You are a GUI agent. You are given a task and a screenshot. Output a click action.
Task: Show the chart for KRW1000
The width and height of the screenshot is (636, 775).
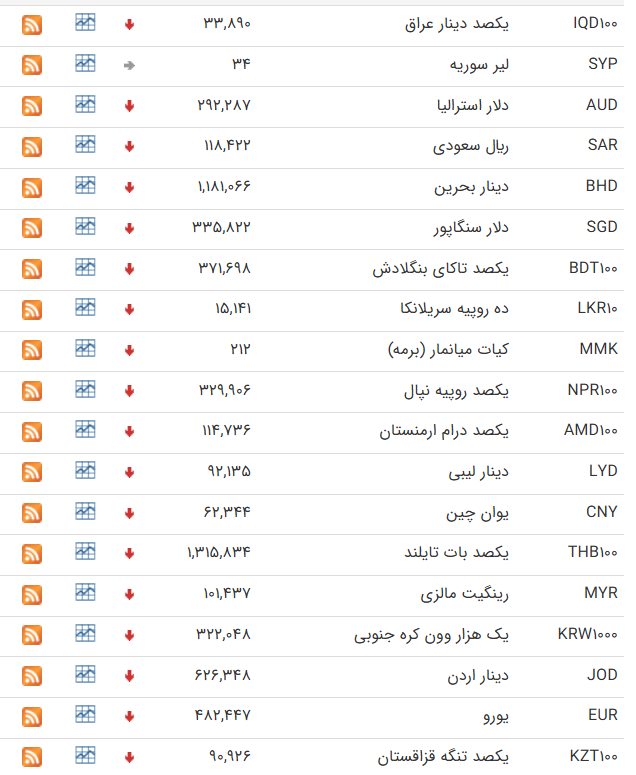point(86,632)
